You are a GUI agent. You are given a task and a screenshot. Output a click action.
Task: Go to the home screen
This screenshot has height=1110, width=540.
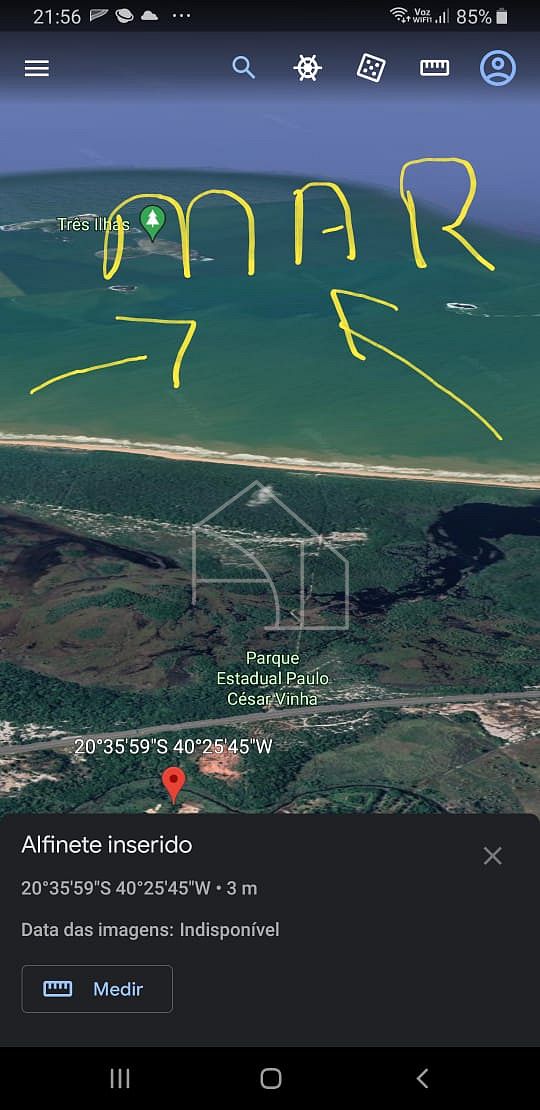click(x=270, y=1078)
